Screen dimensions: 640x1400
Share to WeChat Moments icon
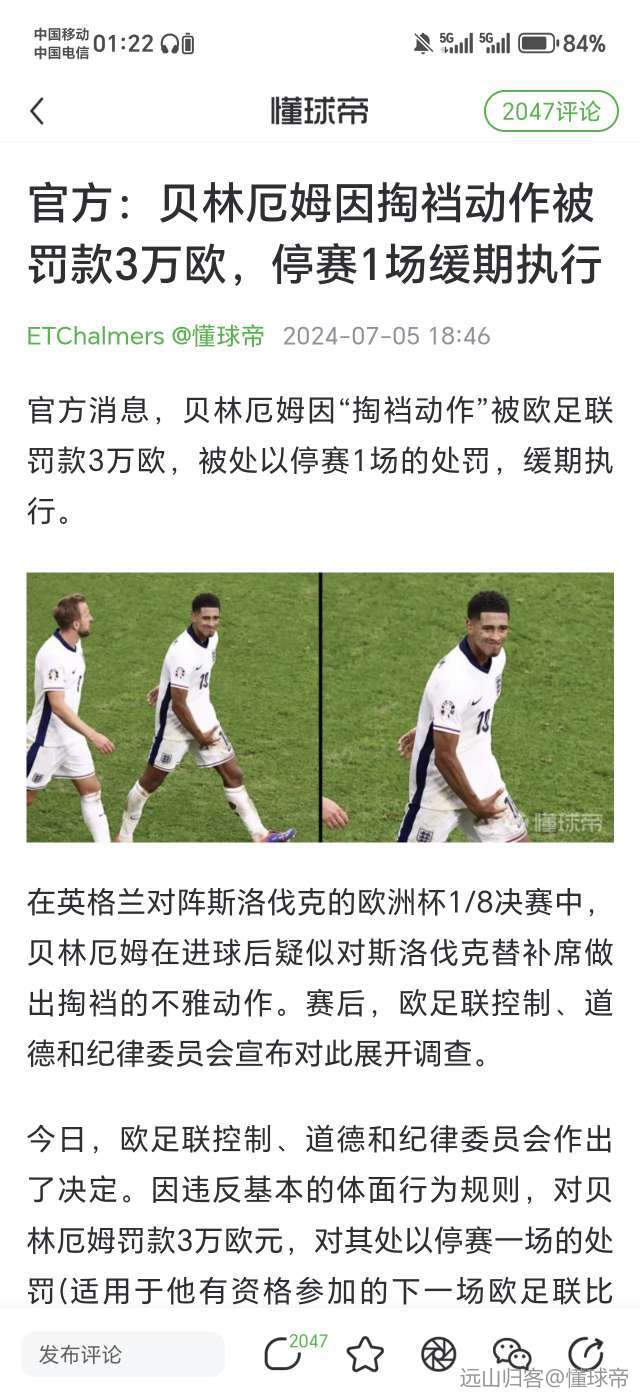pos(438,1354)
